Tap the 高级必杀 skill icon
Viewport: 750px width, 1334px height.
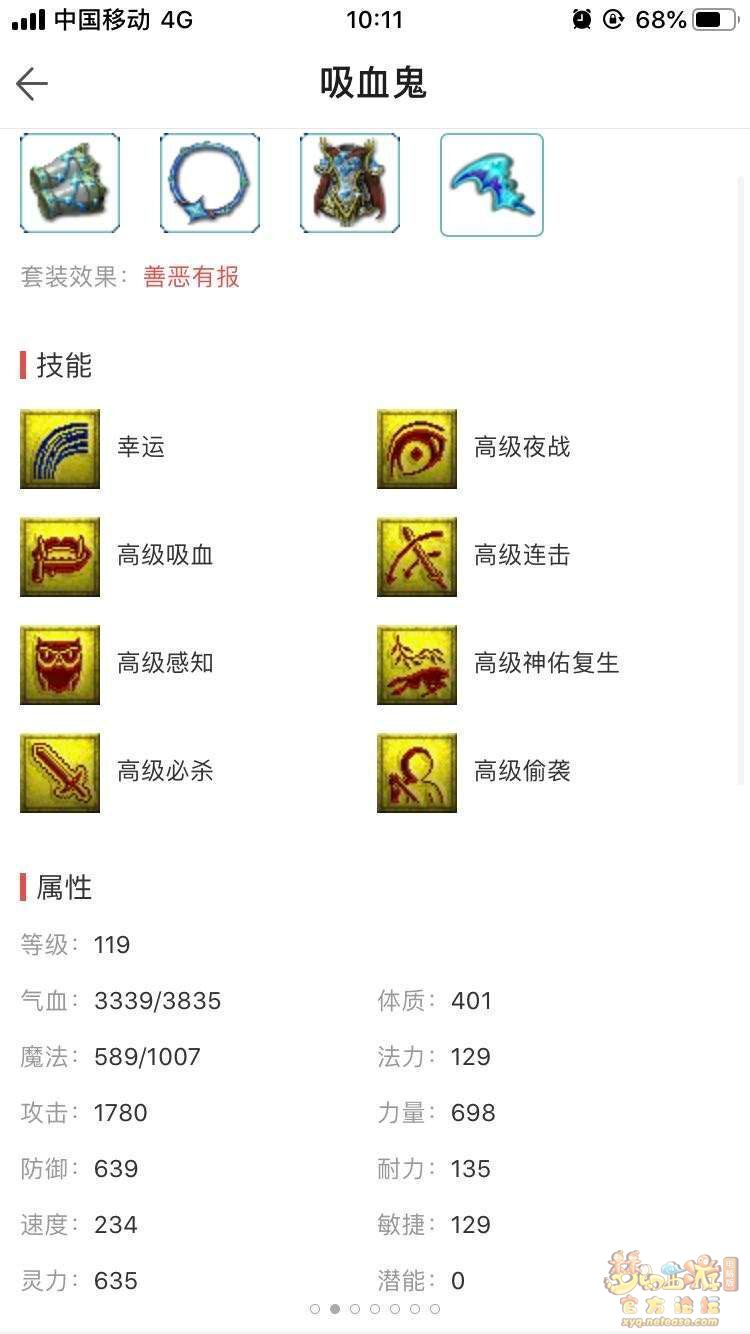coord(60,773)
